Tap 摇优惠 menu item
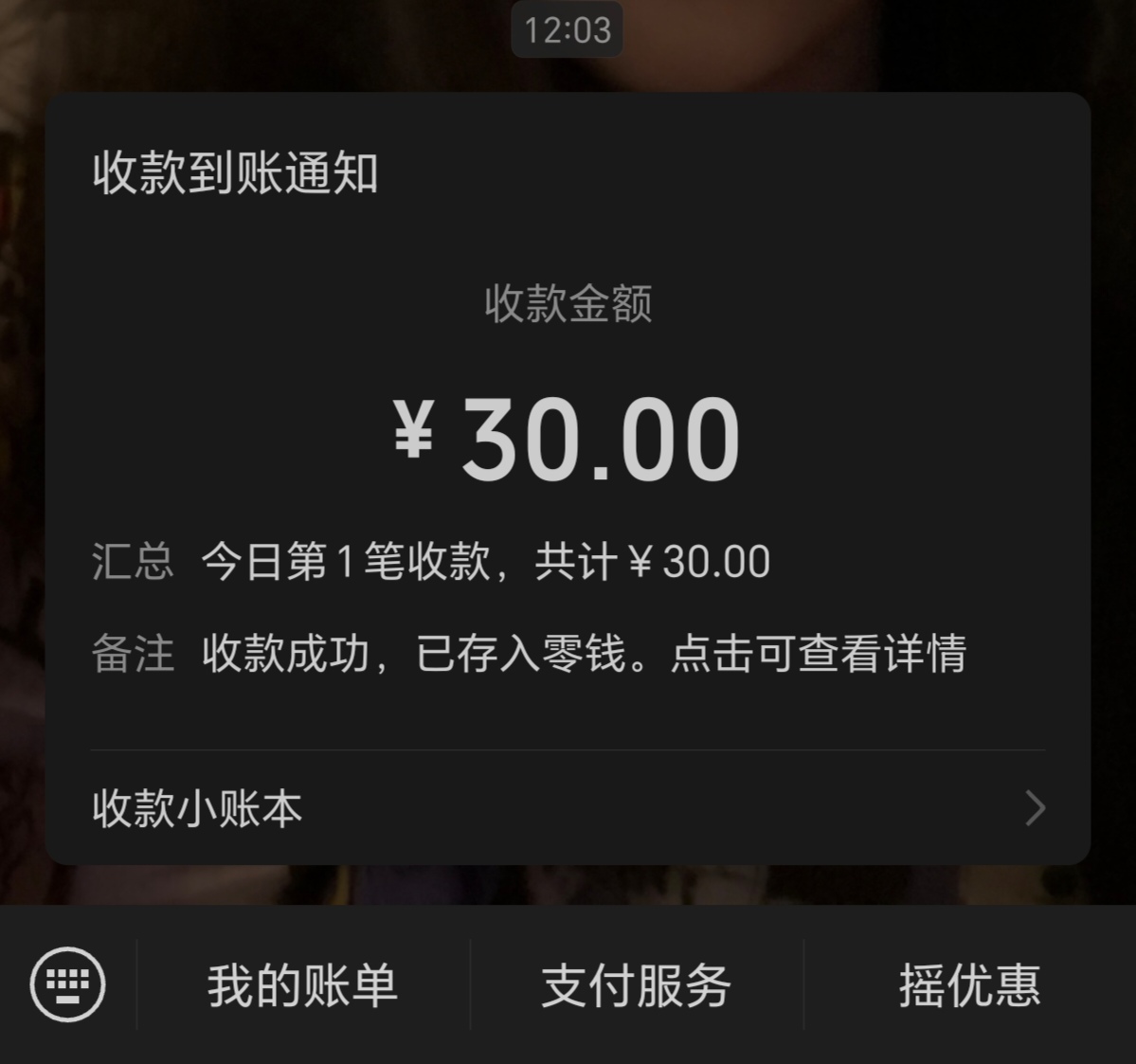 [969, 985]
